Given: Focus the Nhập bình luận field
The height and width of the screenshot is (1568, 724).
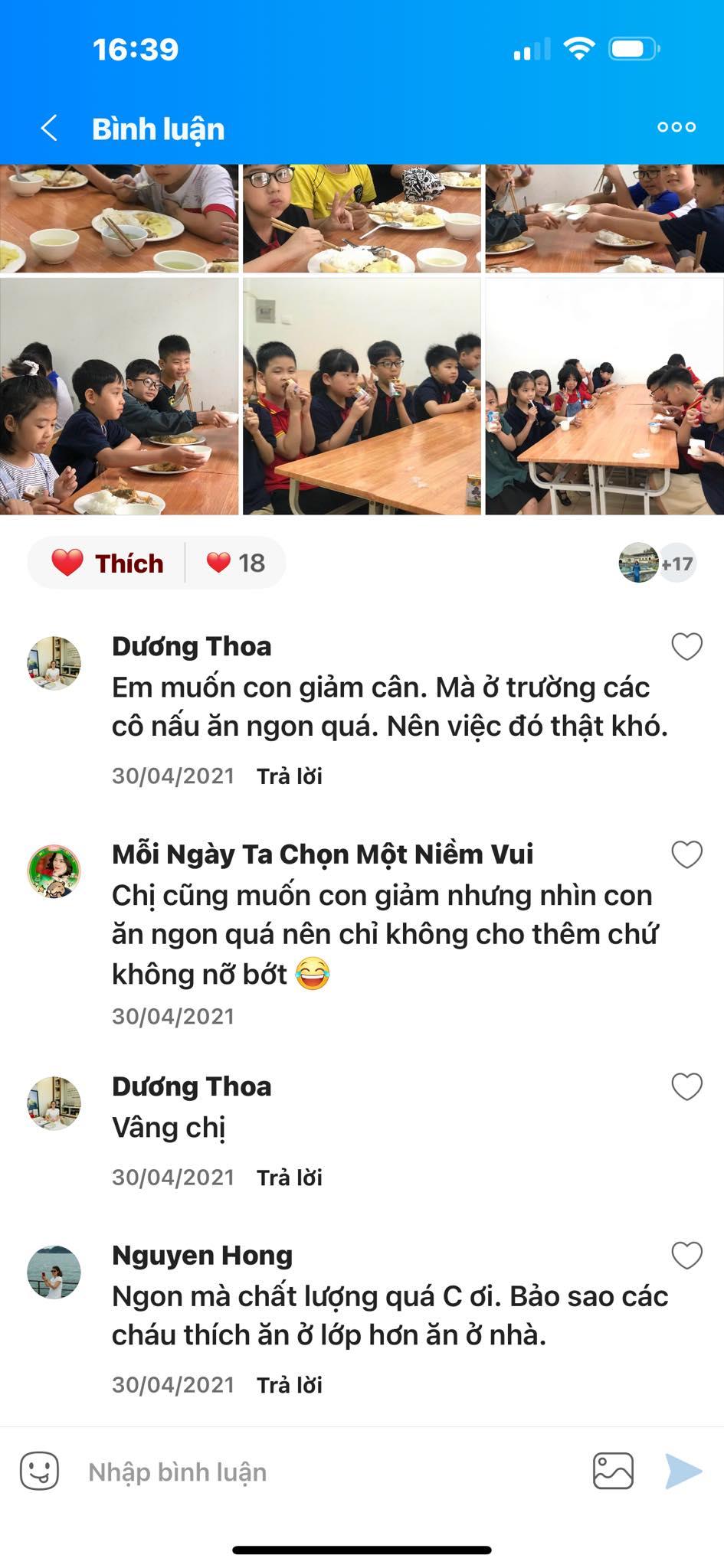Looking at the screenshot, I should [322, 1472].
